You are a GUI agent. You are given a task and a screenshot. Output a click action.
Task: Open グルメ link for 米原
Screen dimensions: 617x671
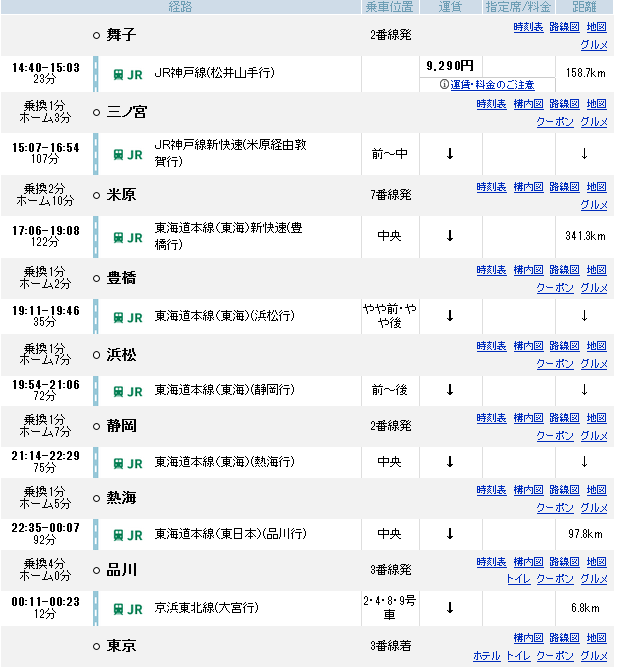click(x=594, y=205)
